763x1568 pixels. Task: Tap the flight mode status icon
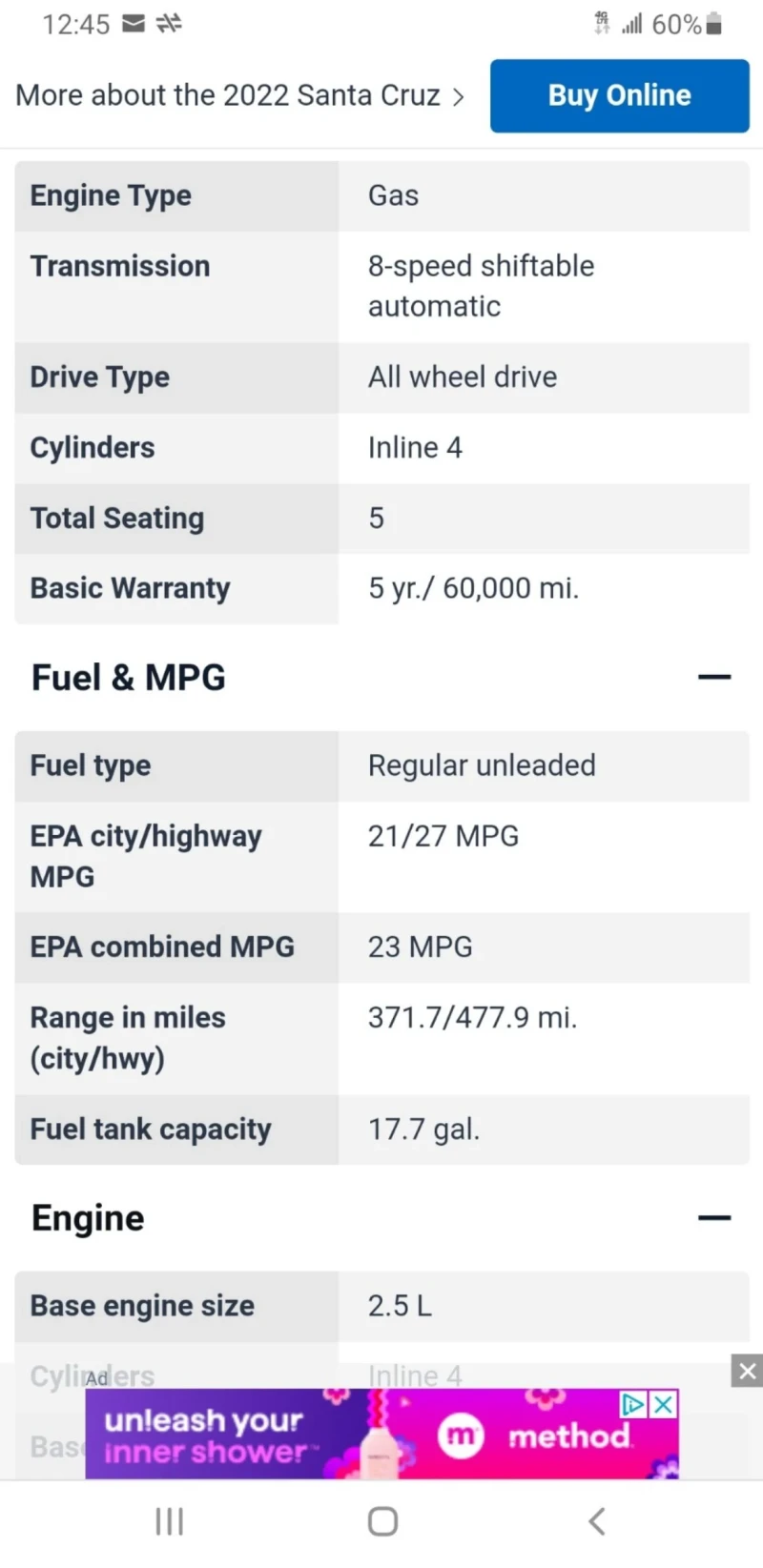[x=168, y=24]
